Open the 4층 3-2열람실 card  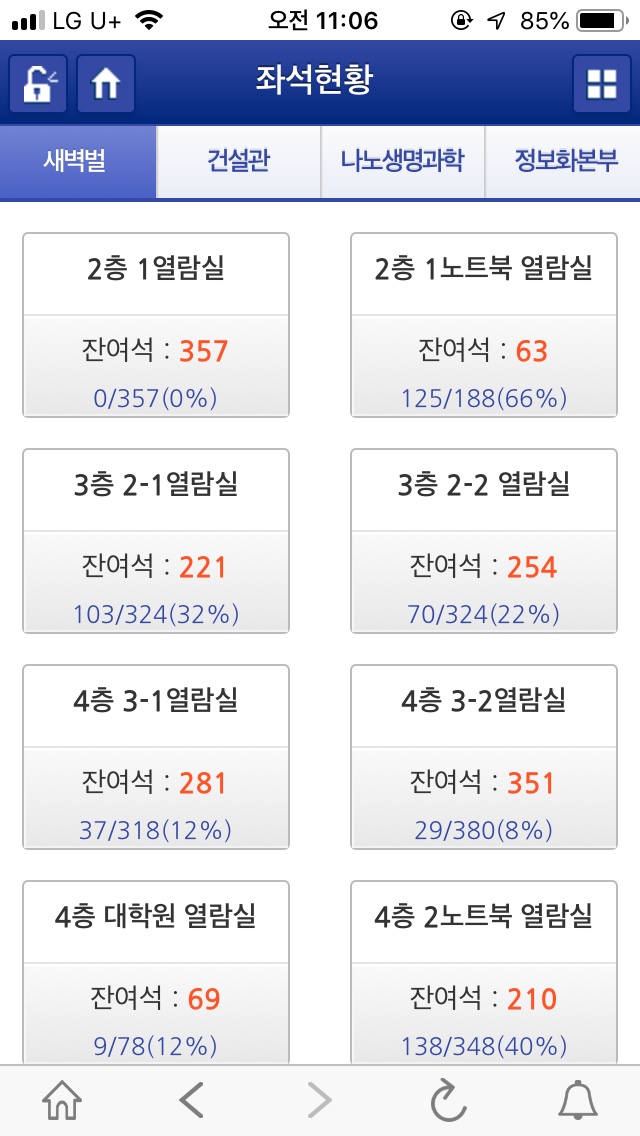[484, 756]
